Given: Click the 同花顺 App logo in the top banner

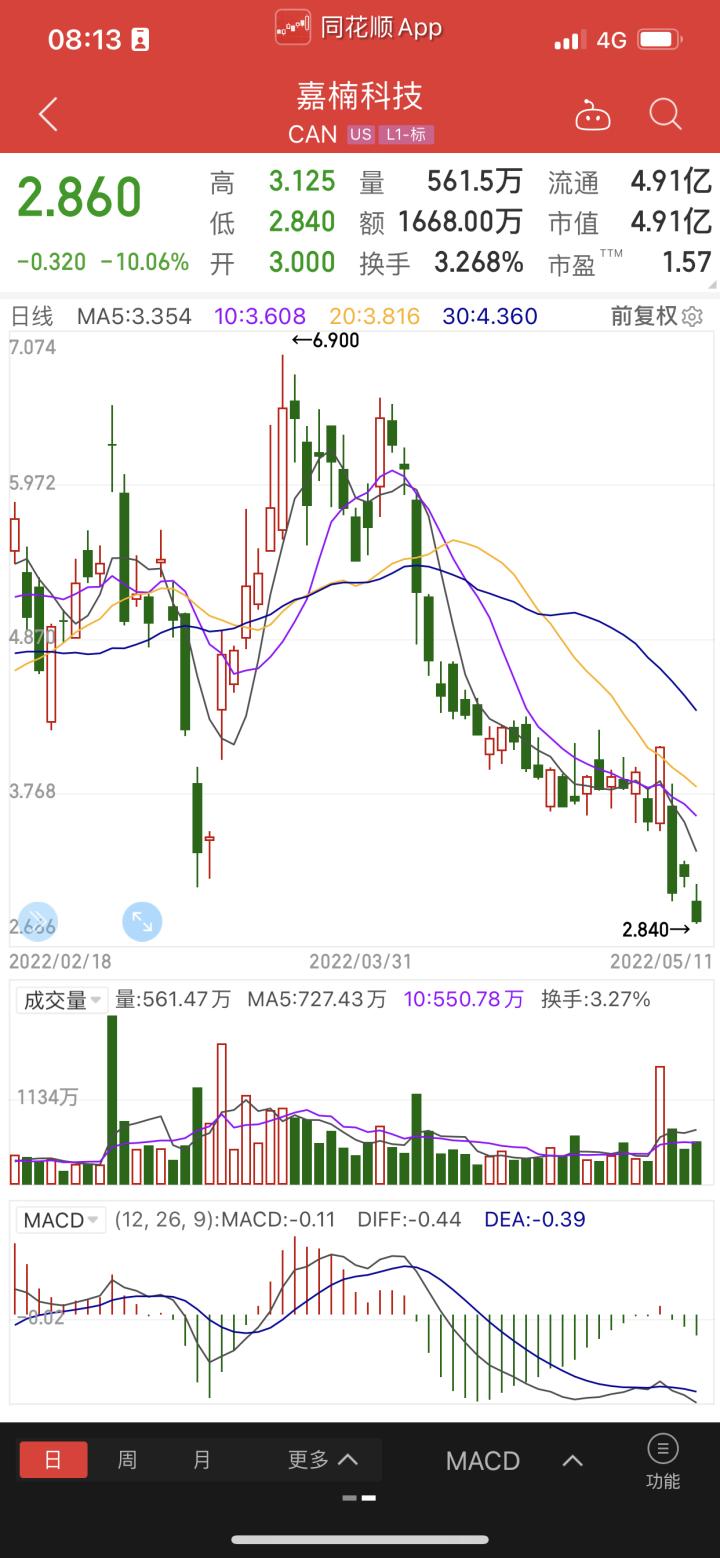Looking at the screenshot, I should (x=291, y=28).
